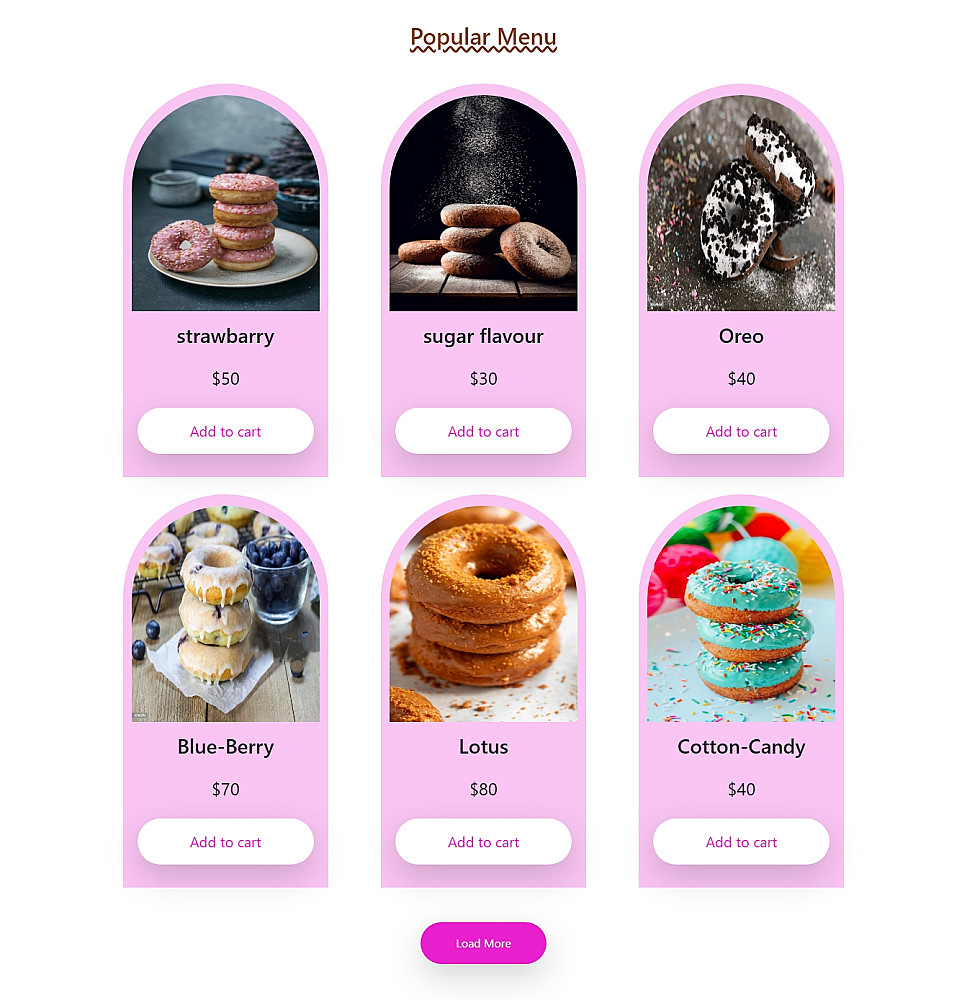
Task: Add Blue-Berry donut to cart
Action: click(x=225, y=842)
